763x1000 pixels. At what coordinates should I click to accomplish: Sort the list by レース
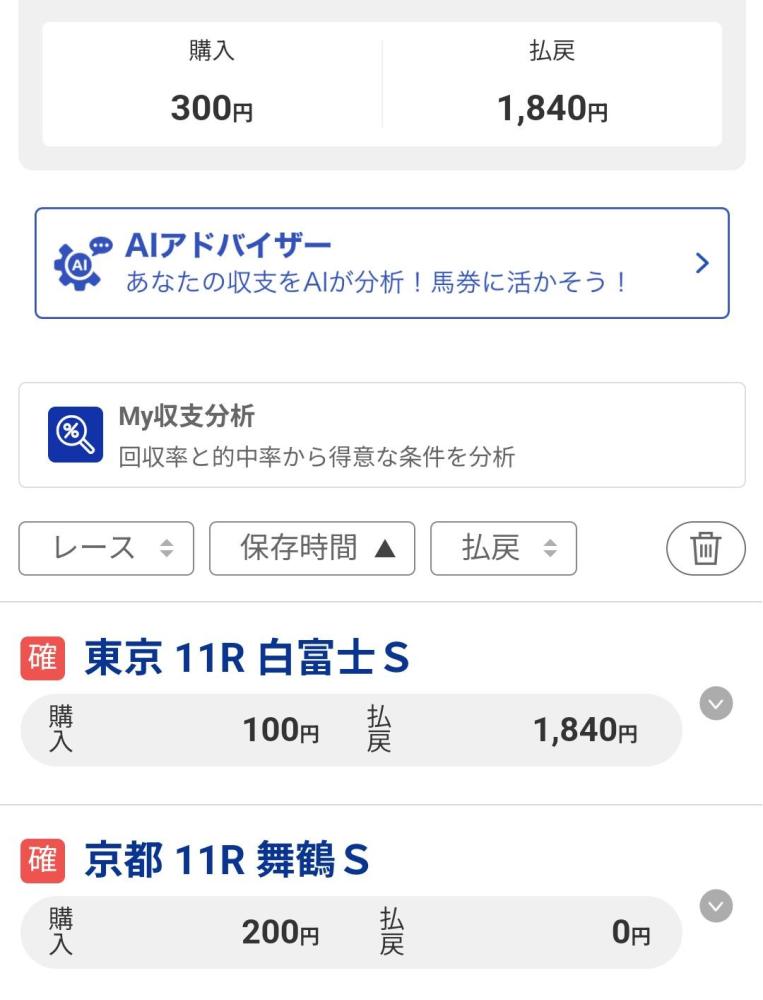tap(106, 548)
